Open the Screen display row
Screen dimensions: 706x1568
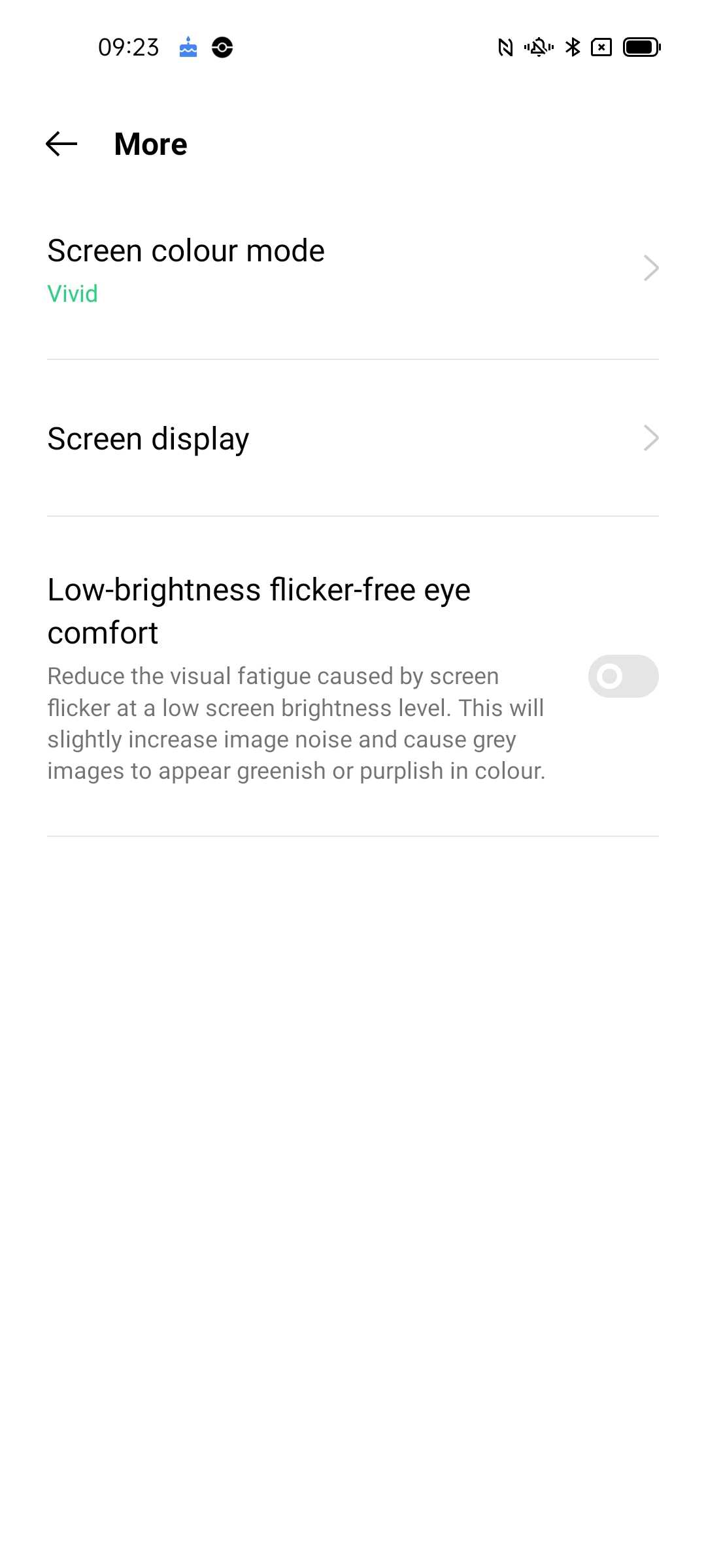[x=353, y=438]
